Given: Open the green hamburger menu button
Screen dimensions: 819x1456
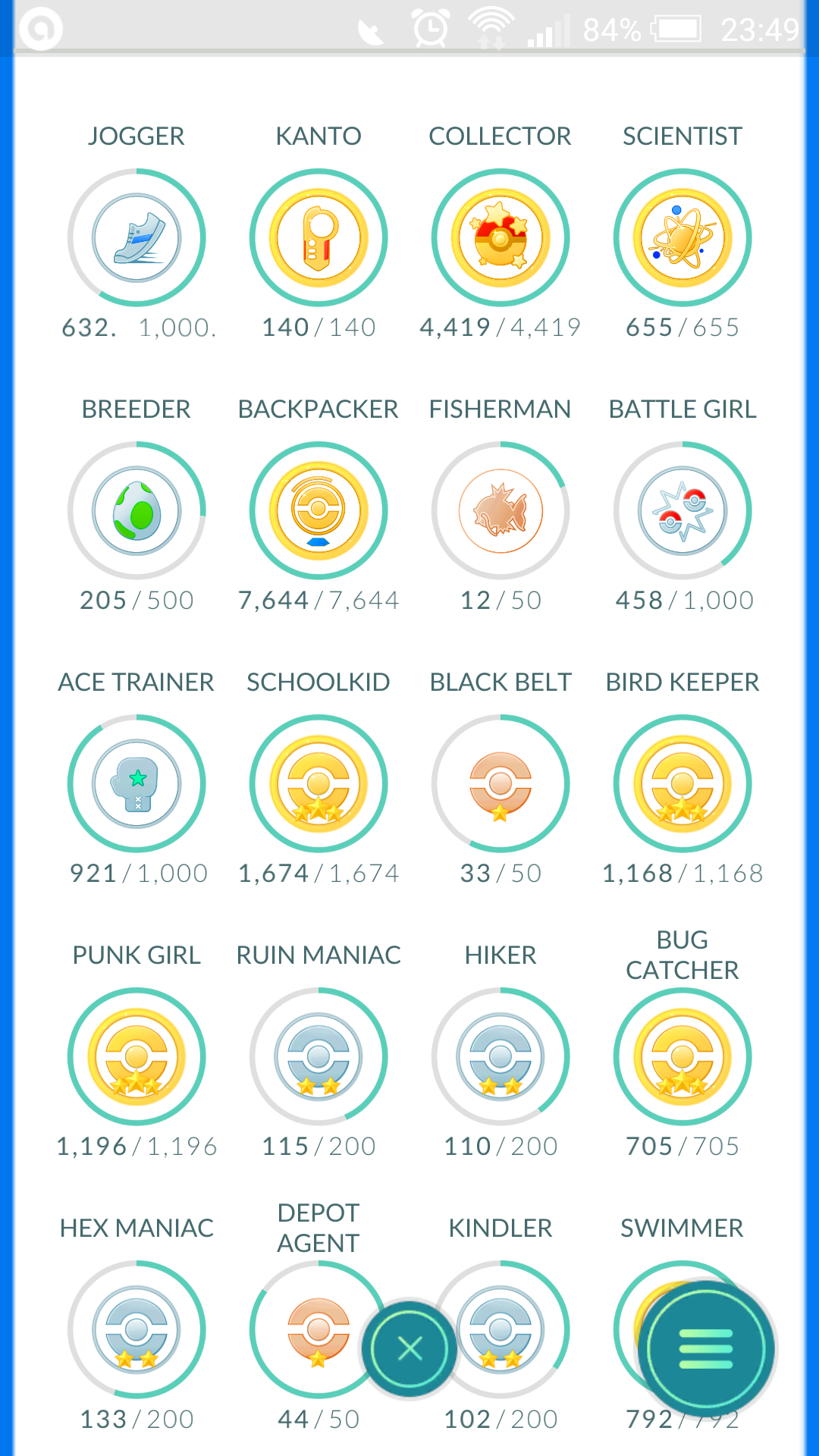Looking at the screenshot, I should (706, 1348).
